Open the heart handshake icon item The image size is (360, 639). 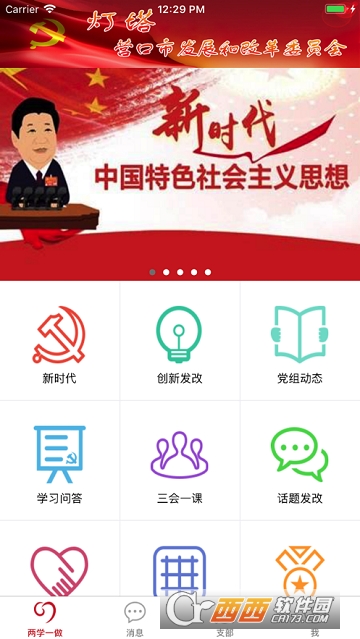click(60, 559)
